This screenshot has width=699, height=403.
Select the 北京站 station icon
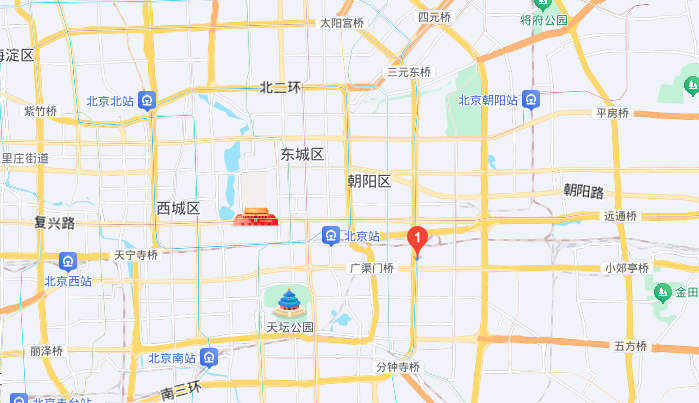[x=330, y=236]
